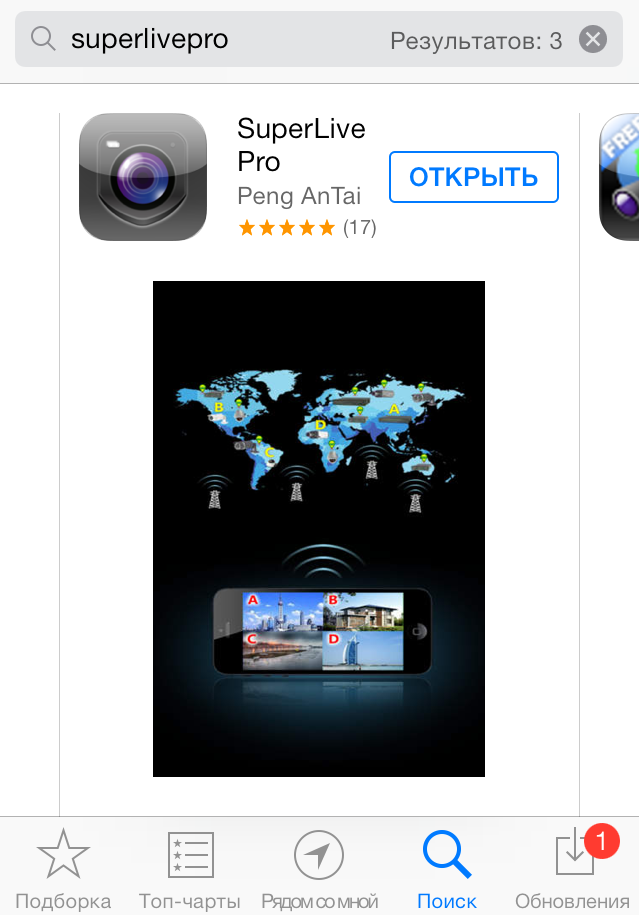Switch to the Подборка tab

pos(63,868)
